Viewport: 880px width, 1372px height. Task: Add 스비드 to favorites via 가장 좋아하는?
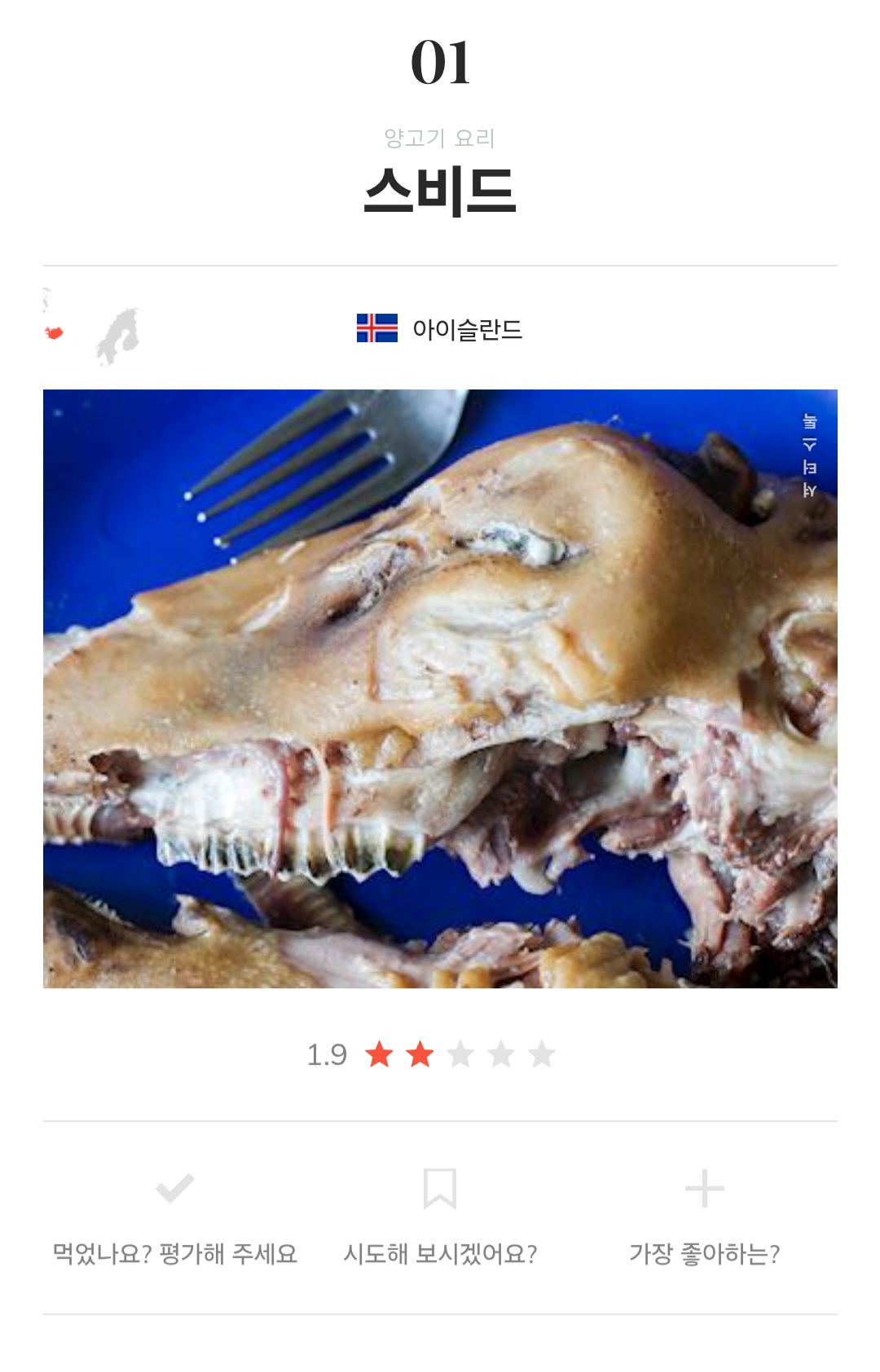click(x=704, y=1189)
